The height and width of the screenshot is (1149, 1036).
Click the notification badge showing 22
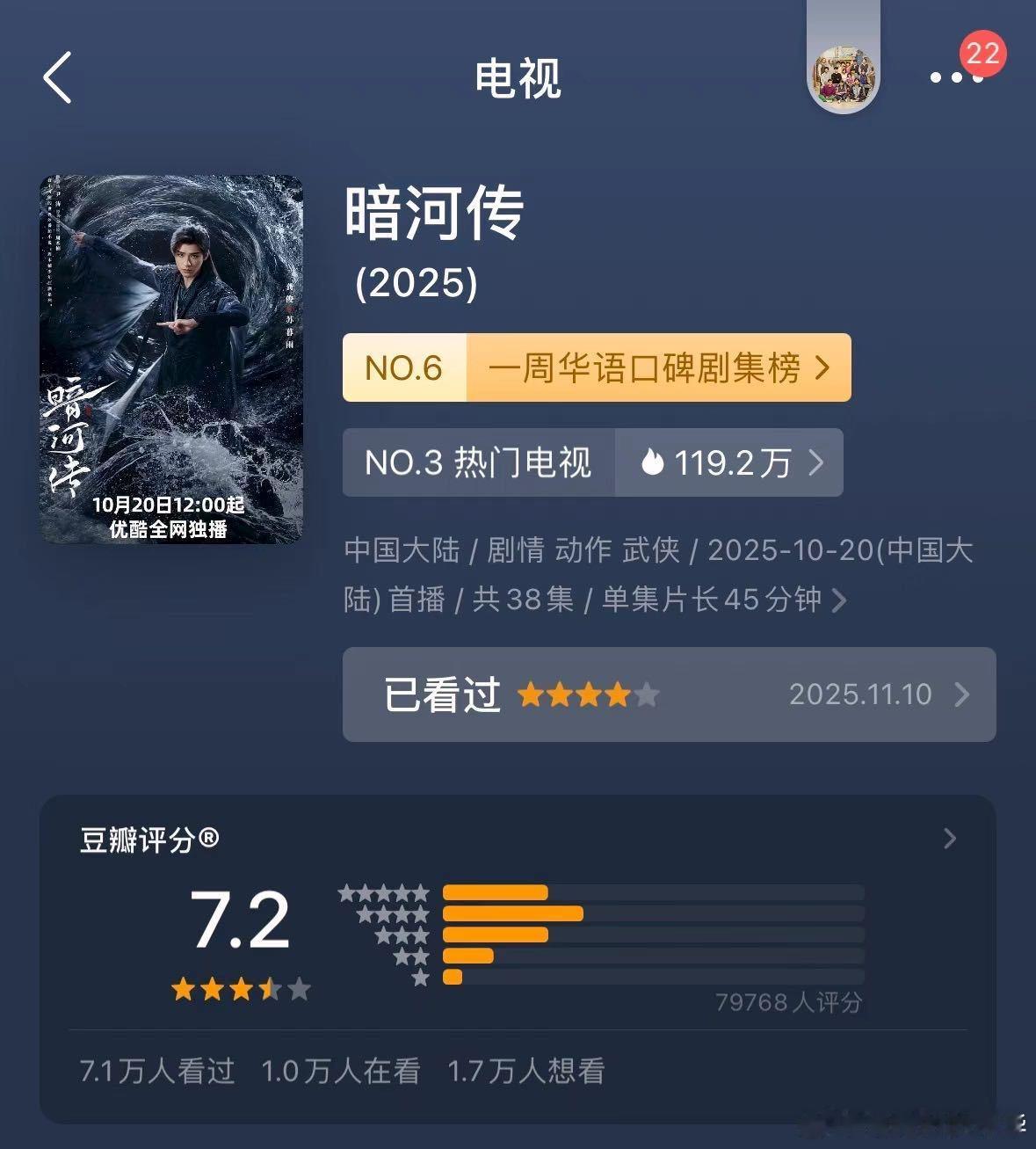(982, 54)
